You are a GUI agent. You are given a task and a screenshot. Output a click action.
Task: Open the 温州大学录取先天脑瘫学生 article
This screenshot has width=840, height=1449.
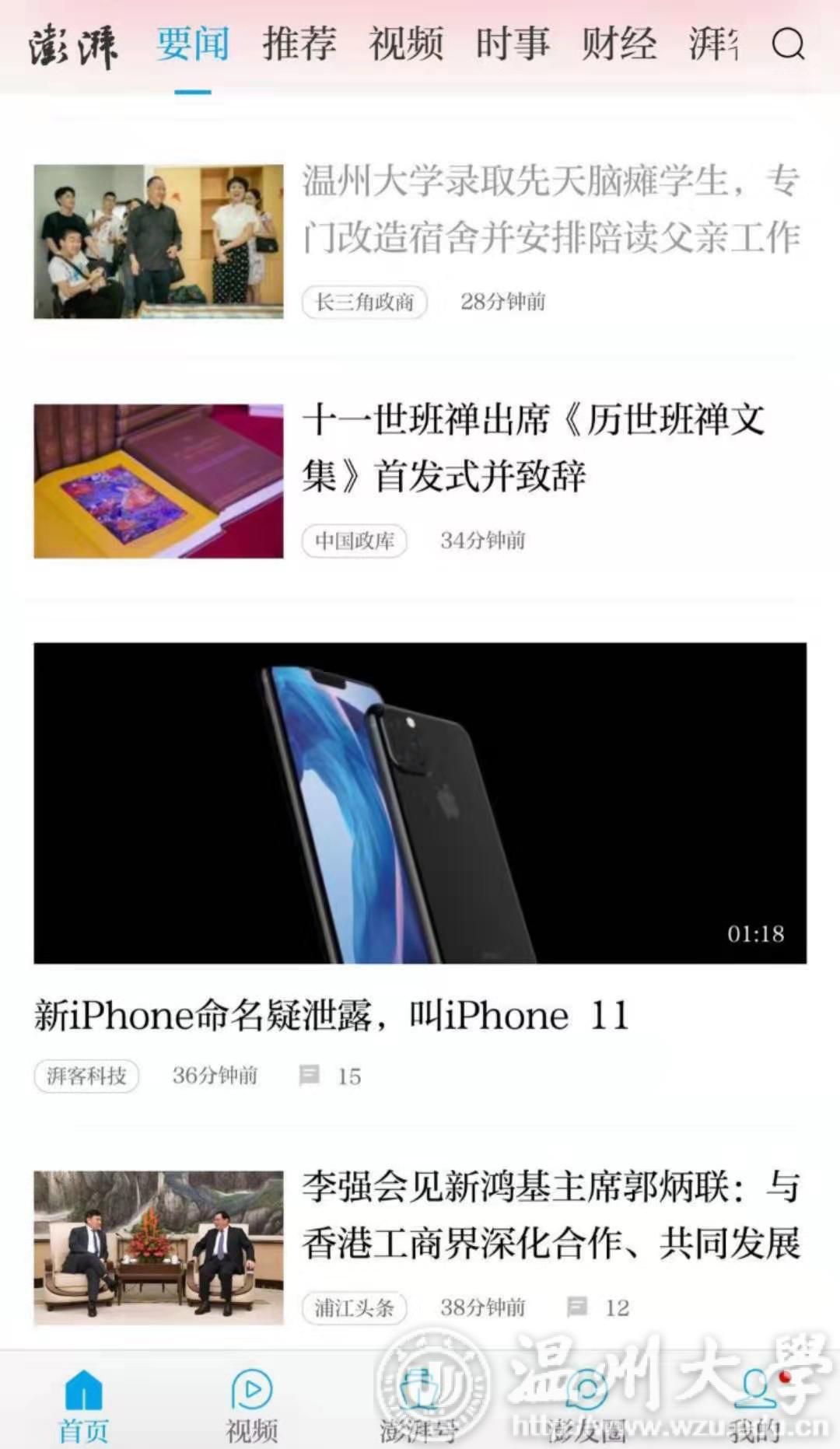click(551, 208)
